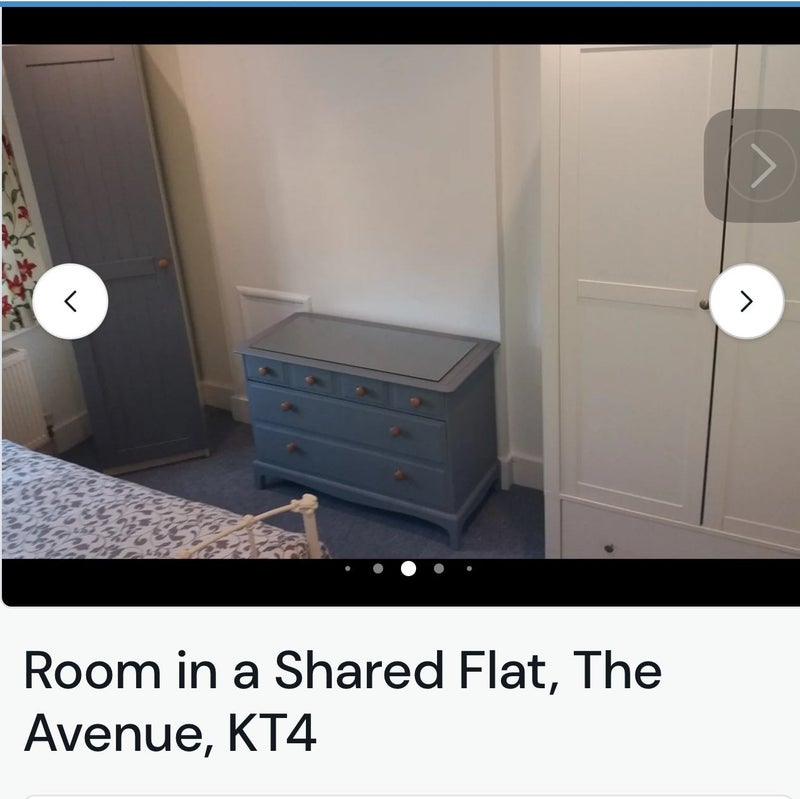Show the next room photo

746,301
